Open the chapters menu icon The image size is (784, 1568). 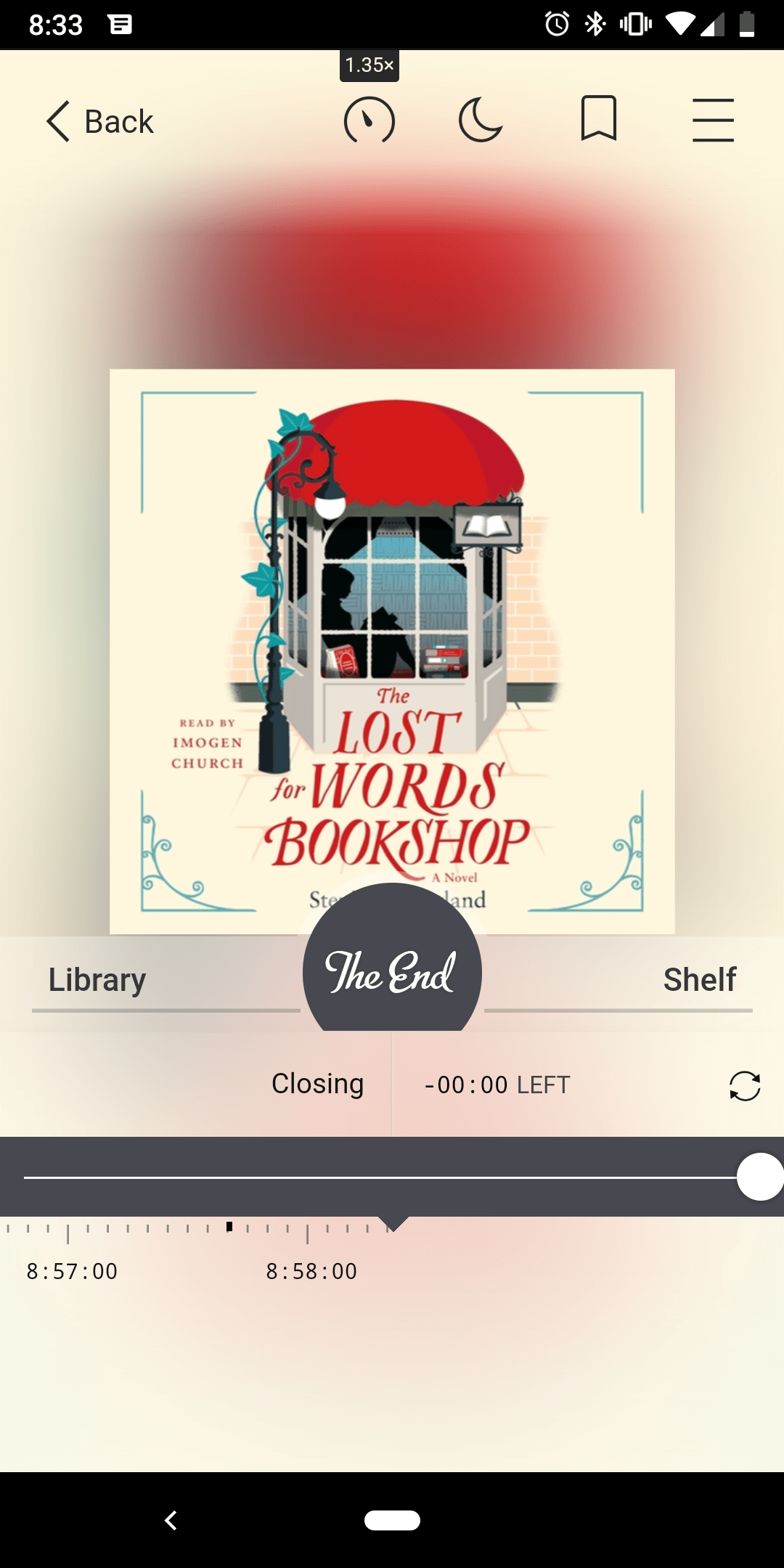(x=713, y=120)
